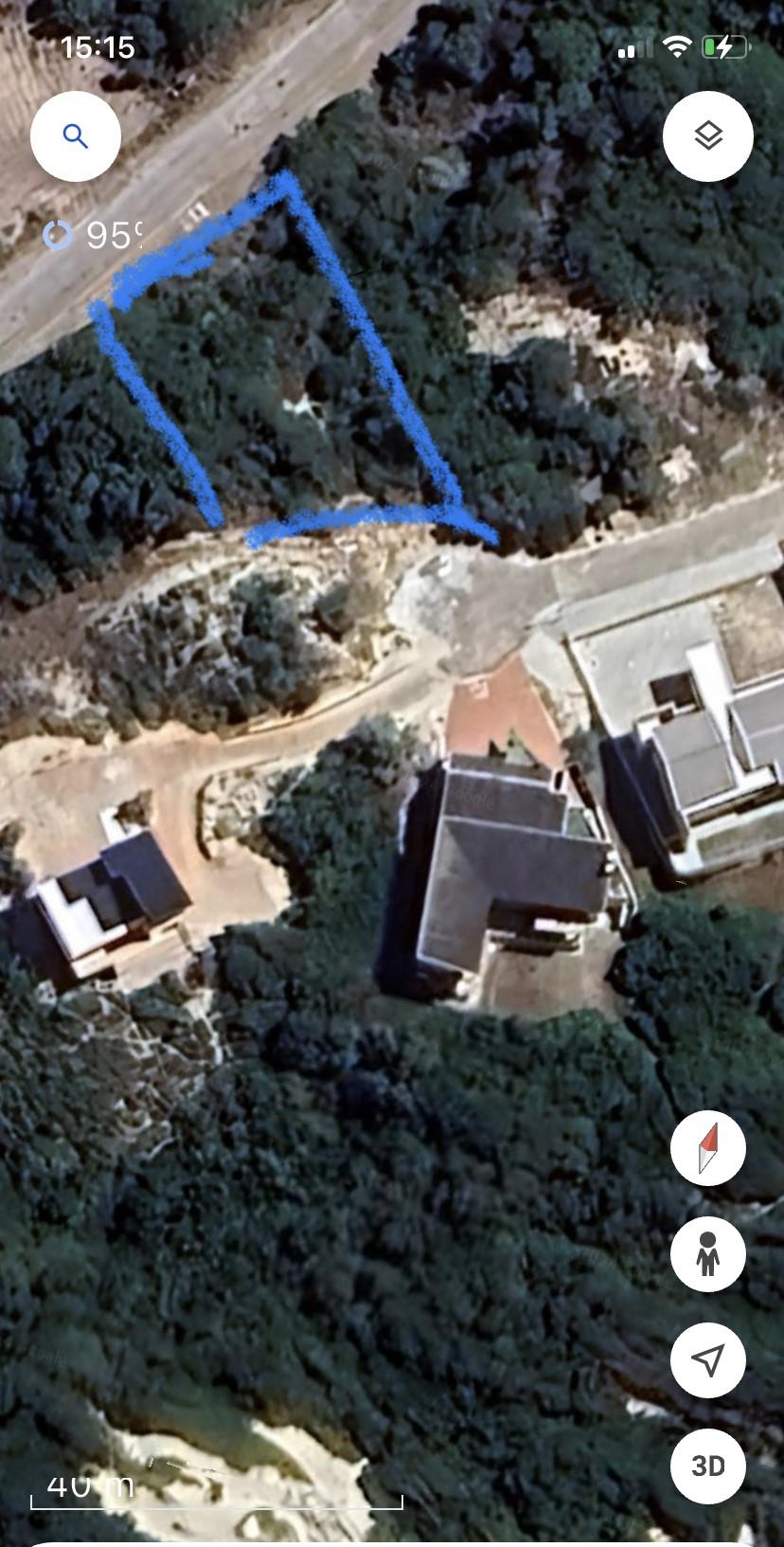Tap the compass to reset north
Screen dimensions: 784x1547
(x=707, y=1148)
